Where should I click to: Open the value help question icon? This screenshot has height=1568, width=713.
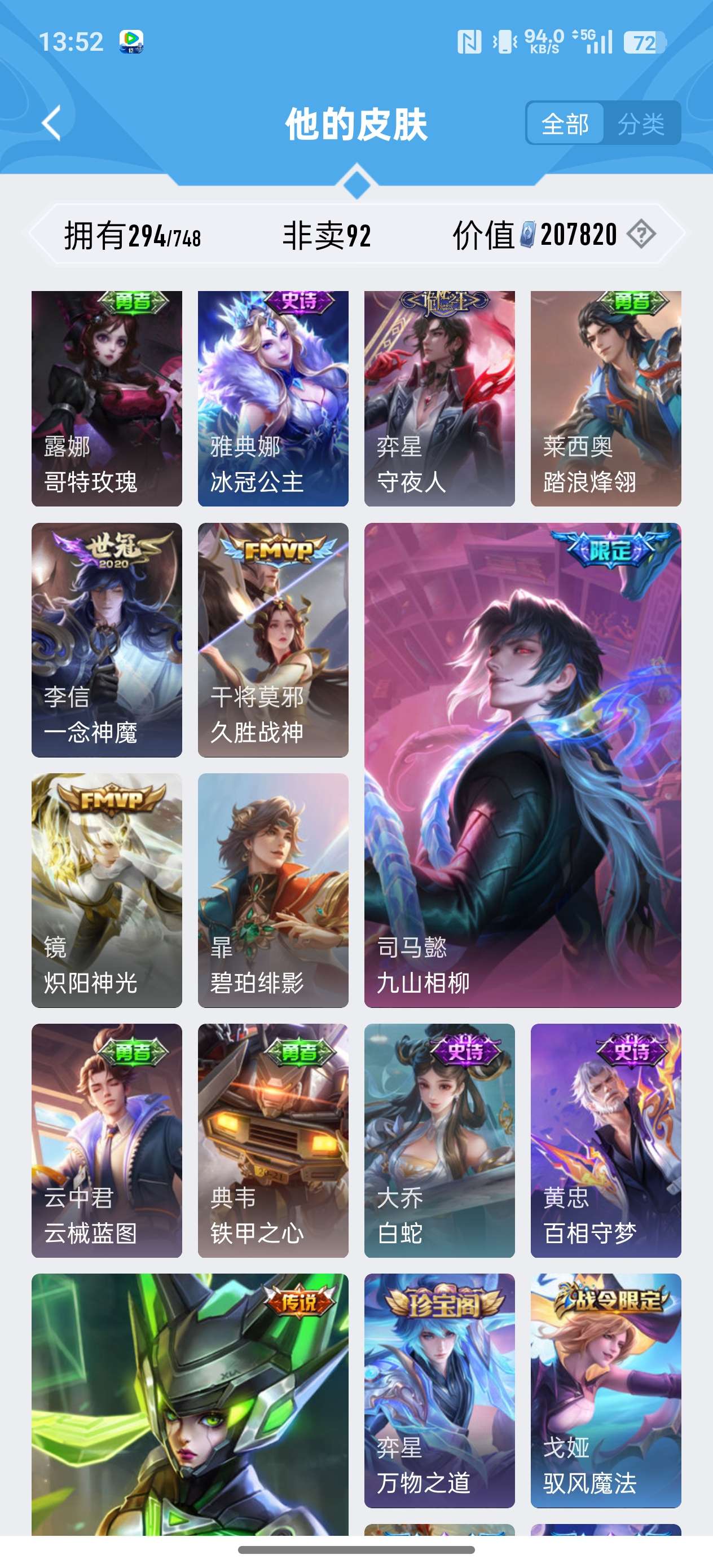click(x=641, y=234)
